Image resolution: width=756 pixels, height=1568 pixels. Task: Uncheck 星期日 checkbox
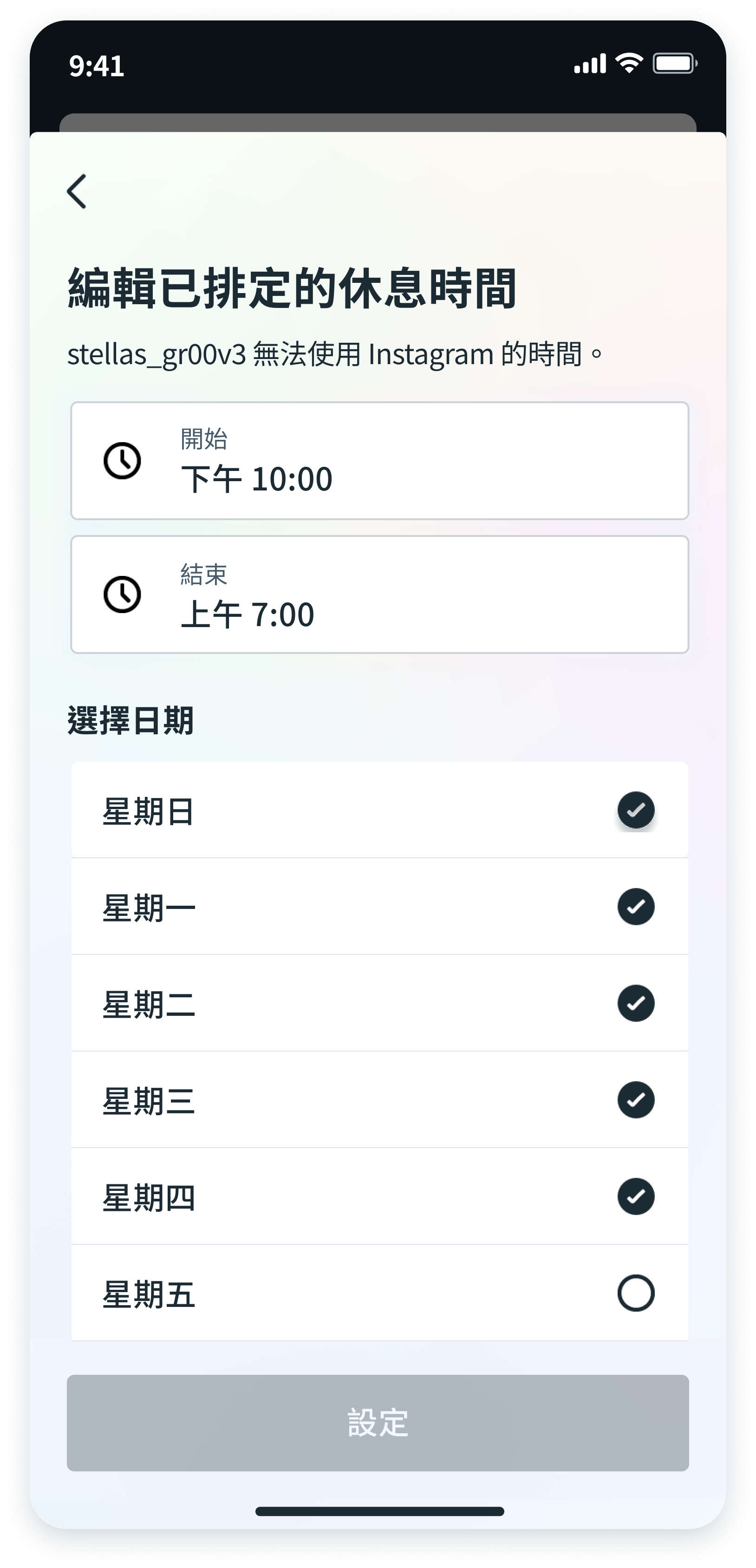coord(635,810)
